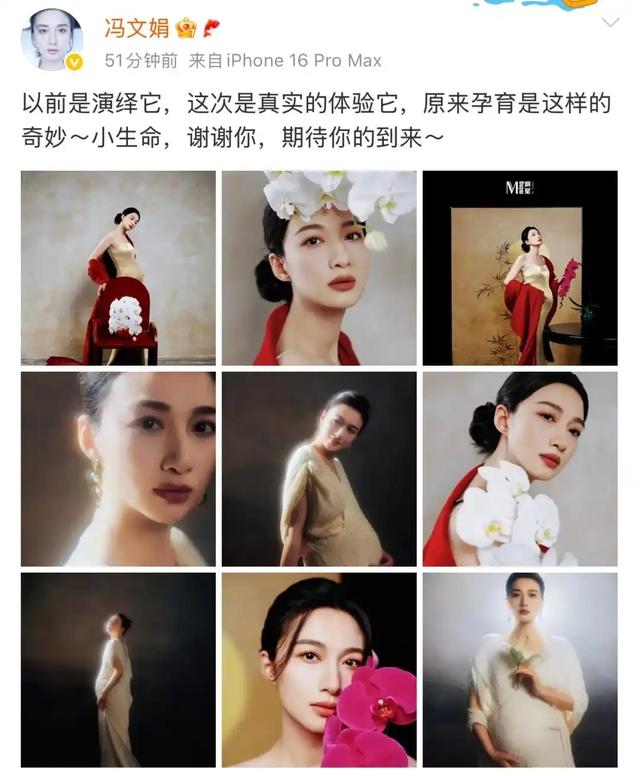Open 冯文娟's profile avatar
640x776 pixels.
[51, 40]
